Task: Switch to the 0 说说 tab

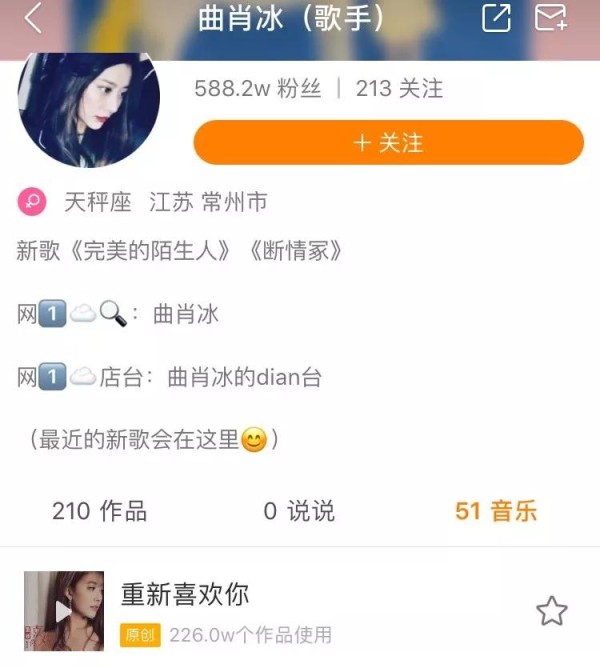Action: click(299, 511)
